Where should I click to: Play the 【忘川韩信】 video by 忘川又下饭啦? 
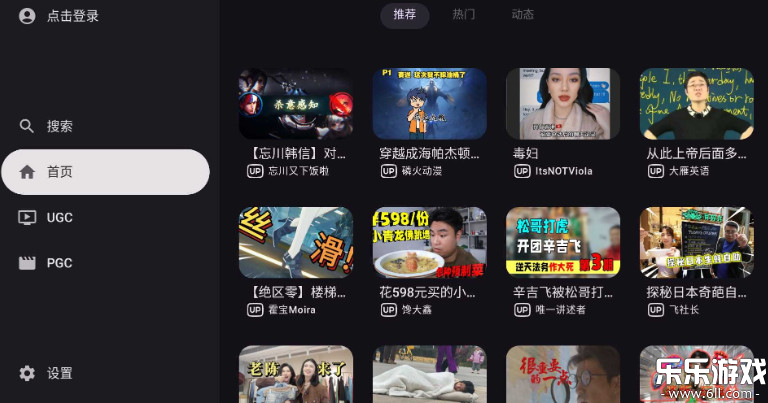(296, 104)
